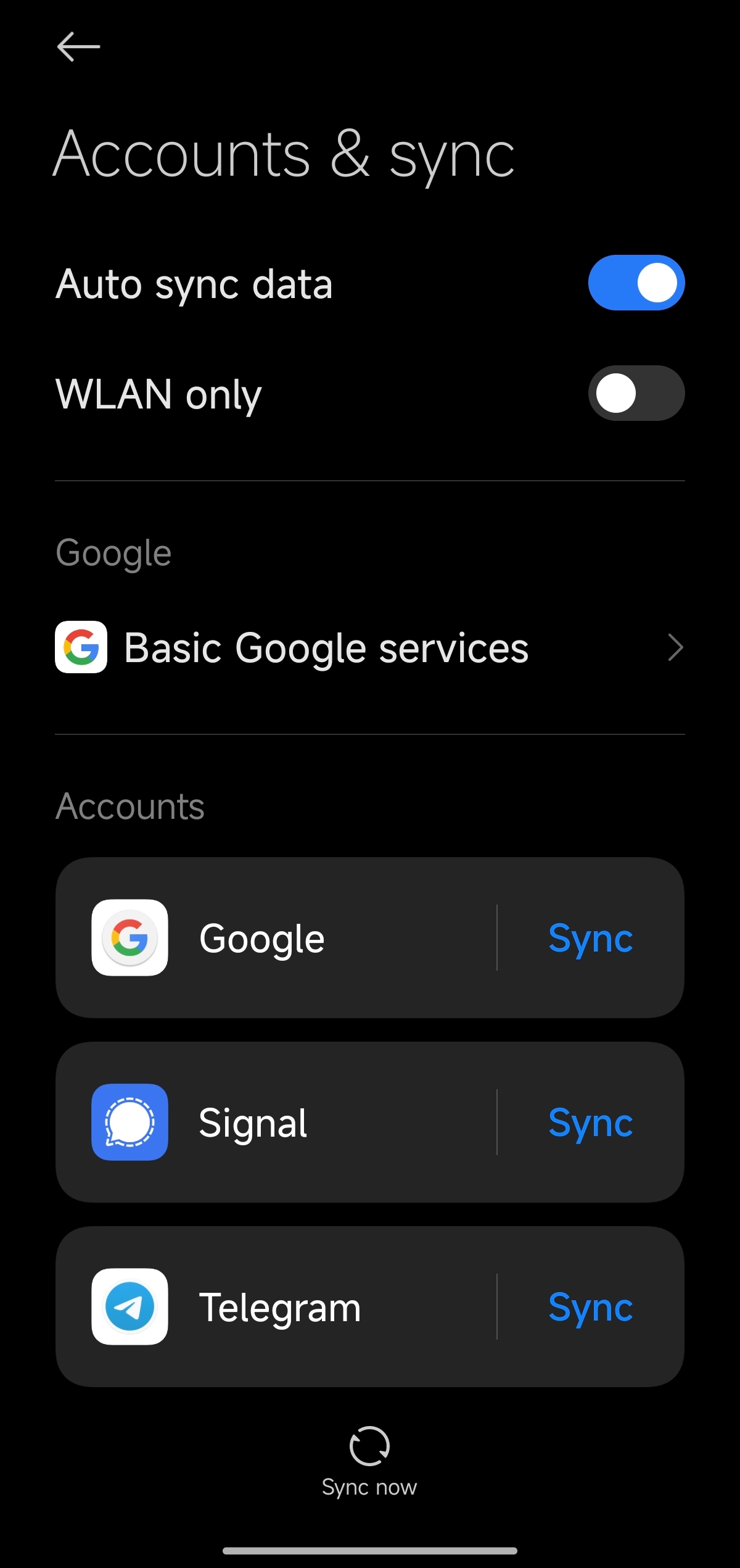Tap Sync now at the bottom
Image resolution: width=740 pixels, height=1568 pixels.
369,1462
